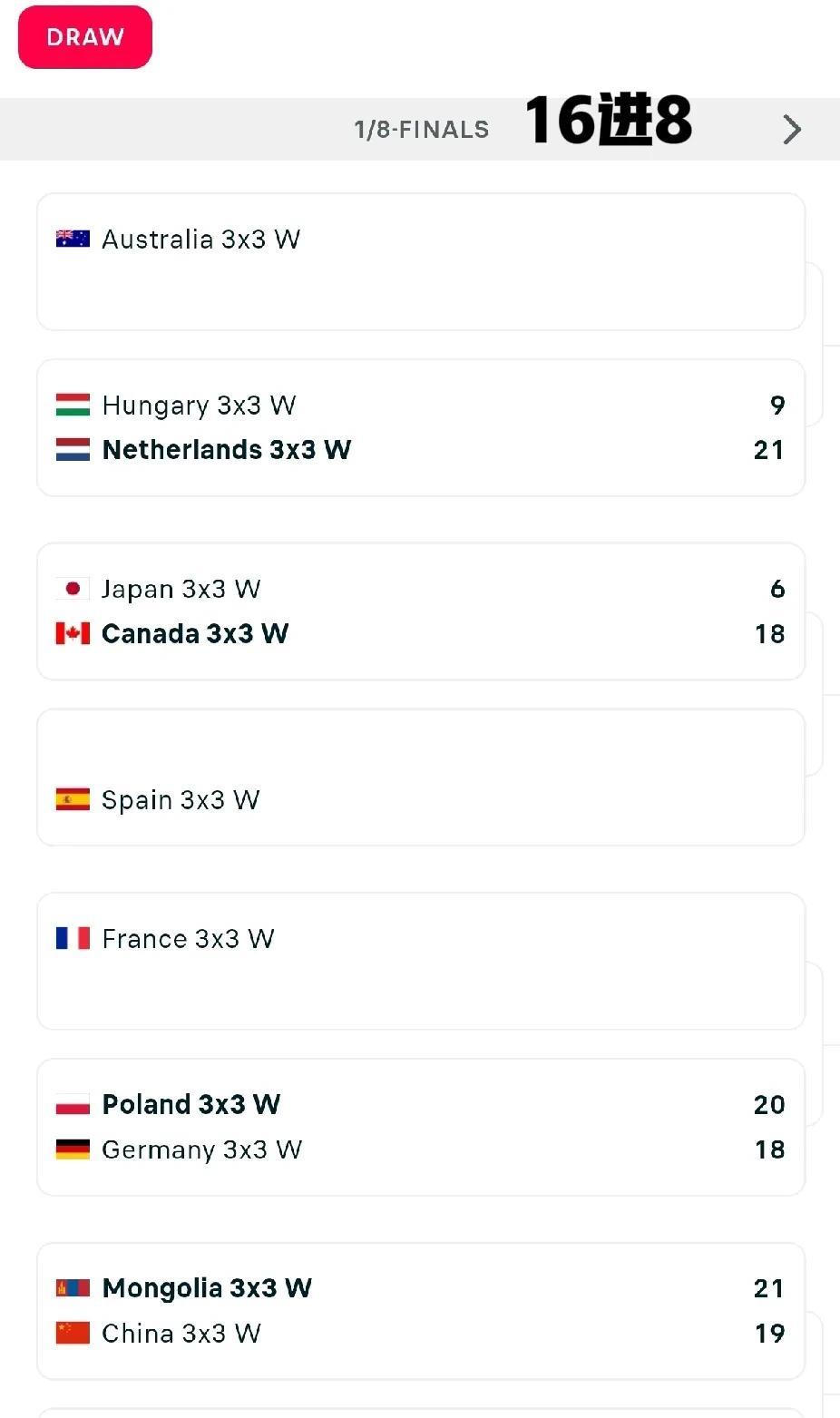
Task: Tap the red DRAW button
Action: tap(85, 37)
